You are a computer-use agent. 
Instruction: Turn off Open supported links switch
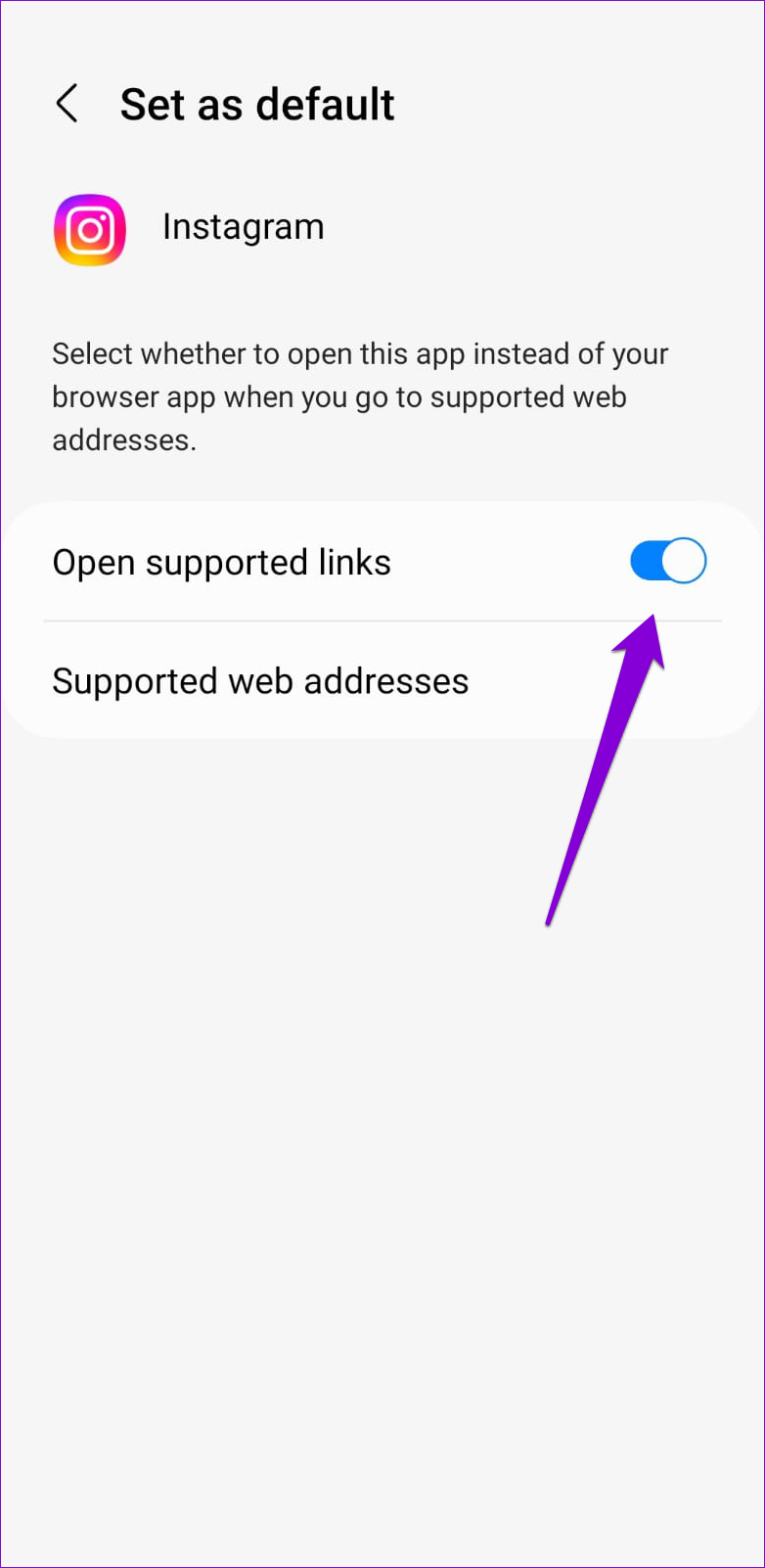tap(668, 561)
